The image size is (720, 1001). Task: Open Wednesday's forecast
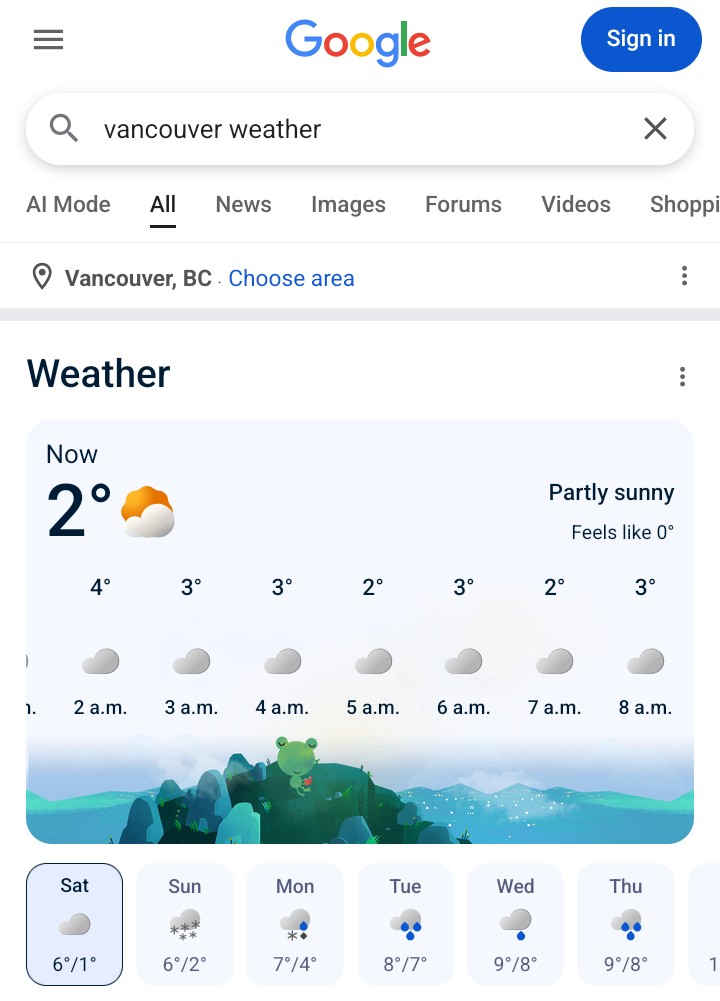[x=516, y=924]
